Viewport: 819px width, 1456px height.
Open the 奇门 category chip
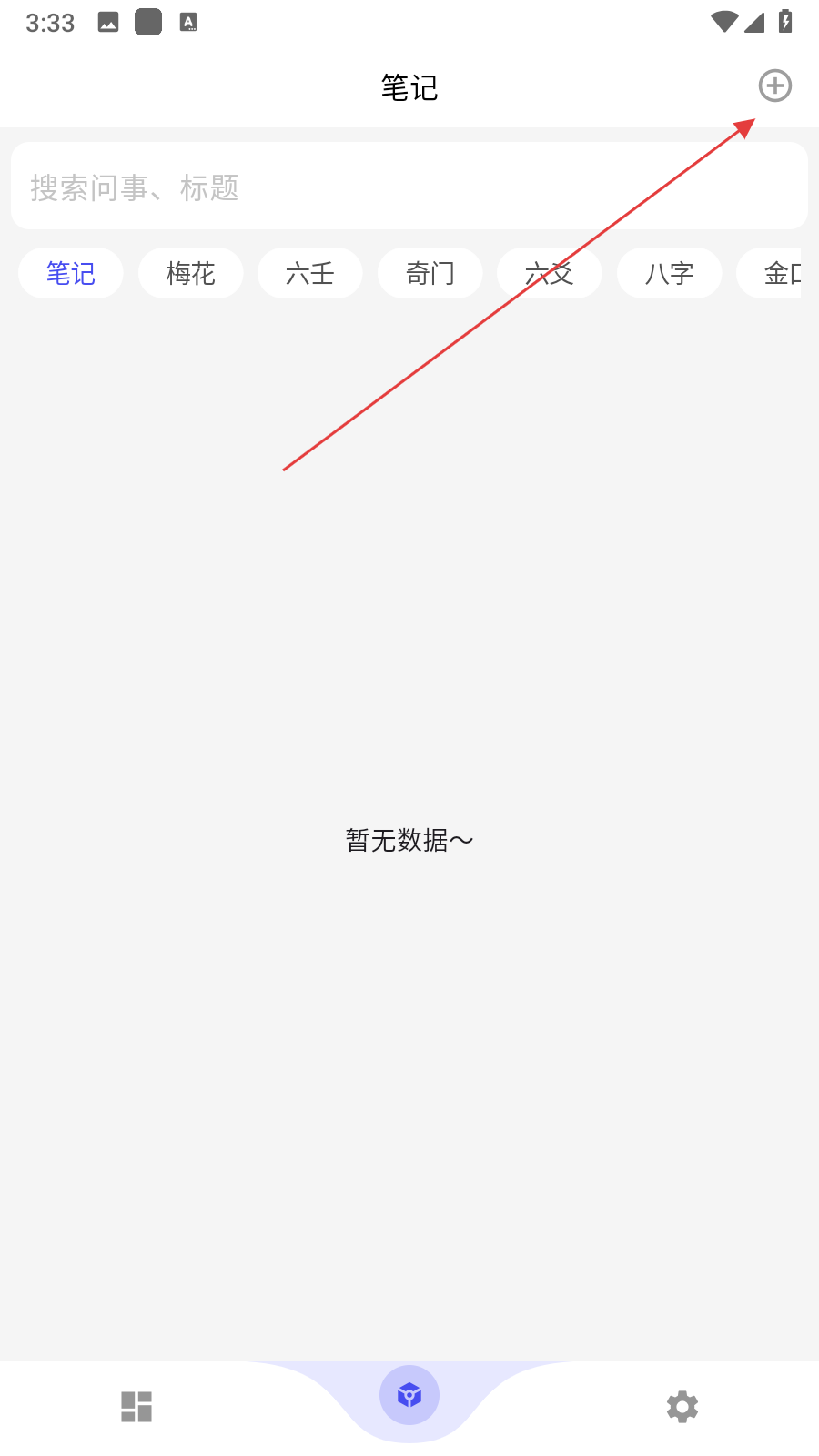[x=430, y=273]
